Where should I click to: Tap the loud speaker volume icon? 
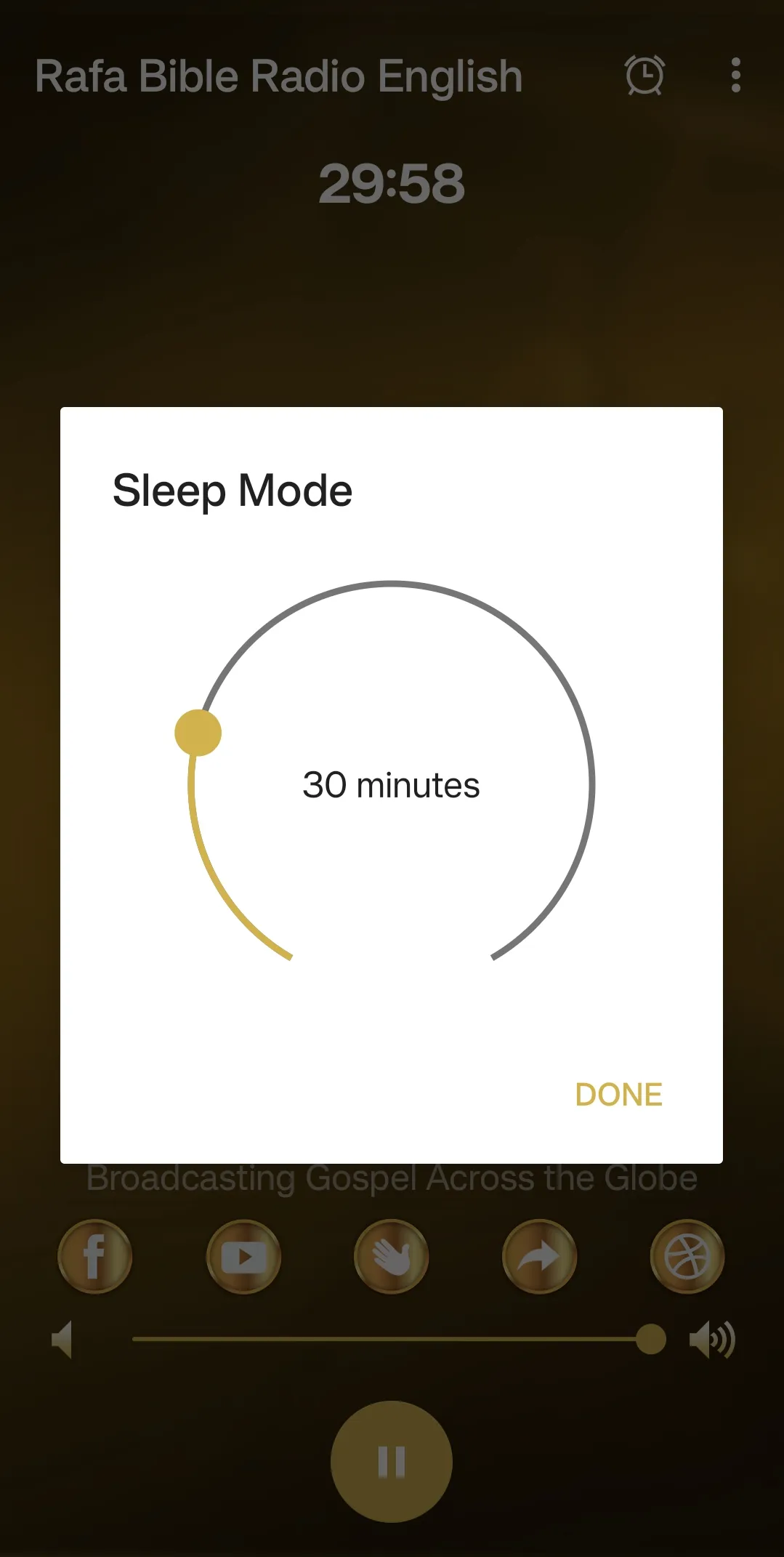point(712,1340)
